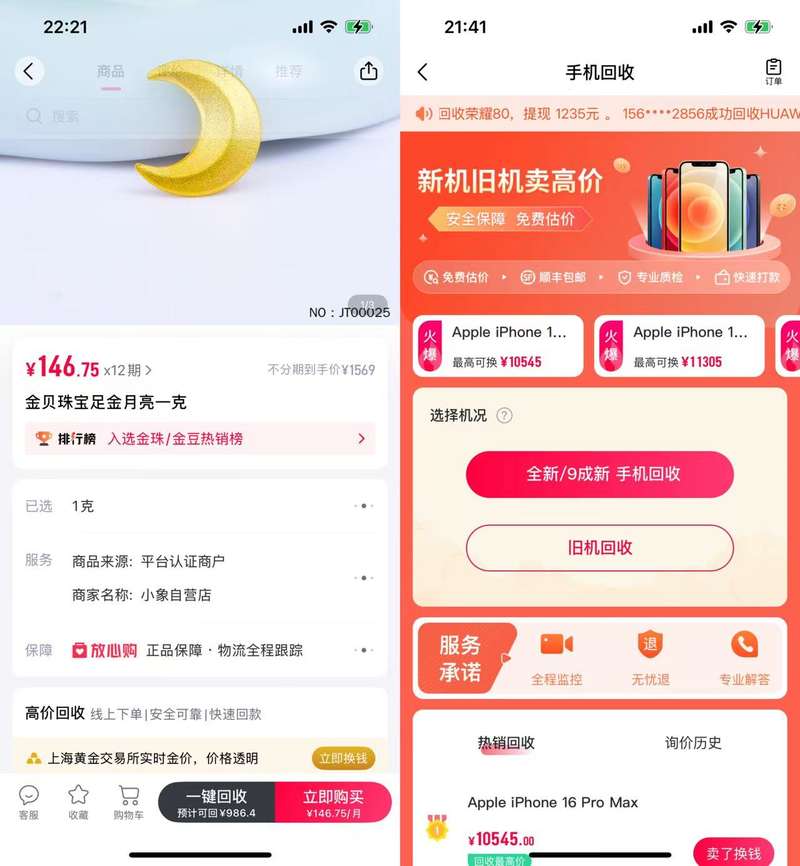Switch to the 热销回收 tab

506,743
